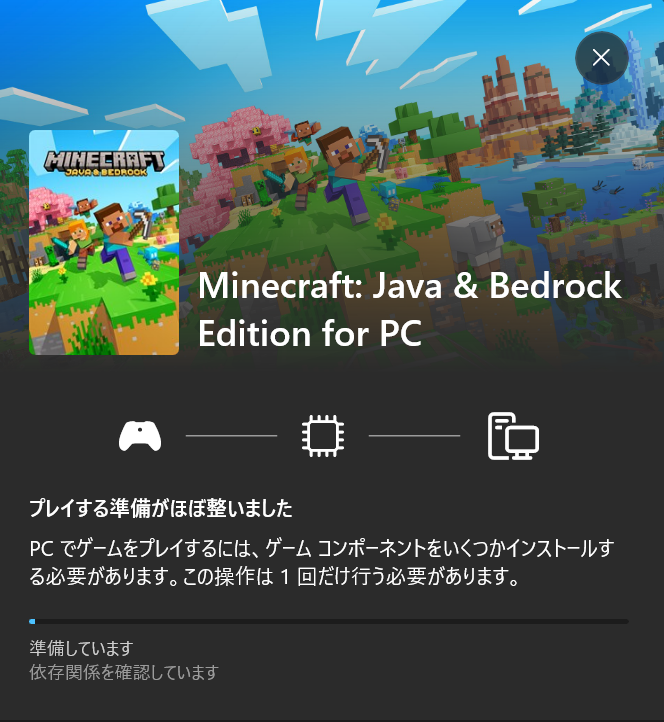The width and height of the screenshot is (664, 722).
Task: Close the Minecraft install dialog
Action: coord(601,58)
